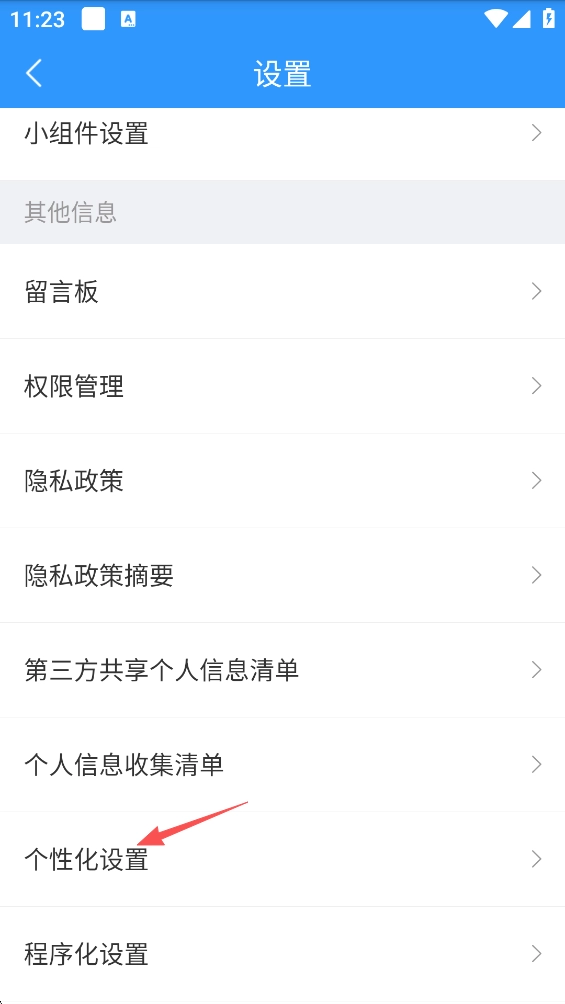This screenshot has width=565, height=1004.
Task: View the 隐私政策 page
Action: [x=282, y=481]
